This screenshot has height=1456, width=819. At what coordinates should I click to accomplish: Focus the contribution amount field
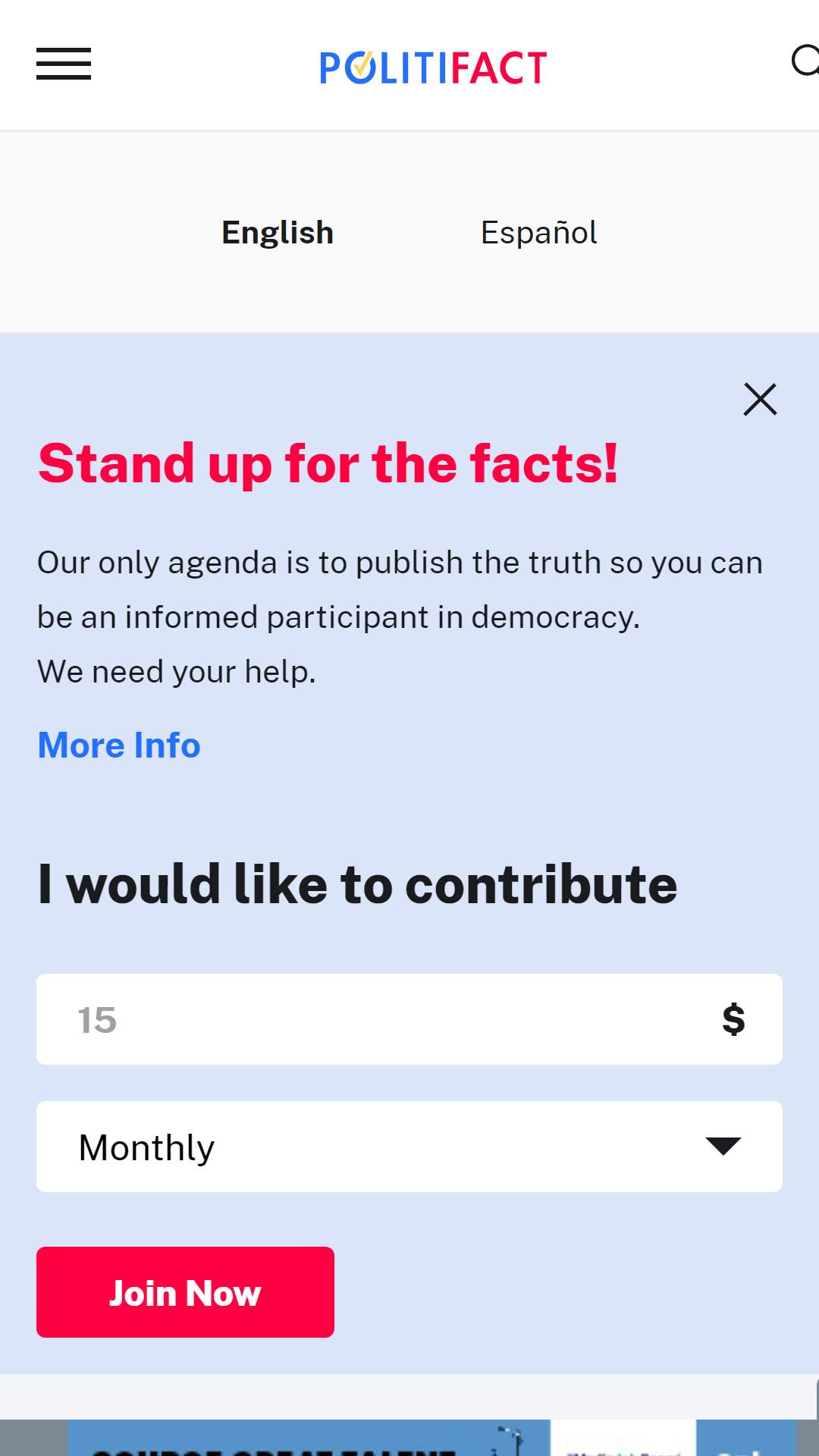409,1019
